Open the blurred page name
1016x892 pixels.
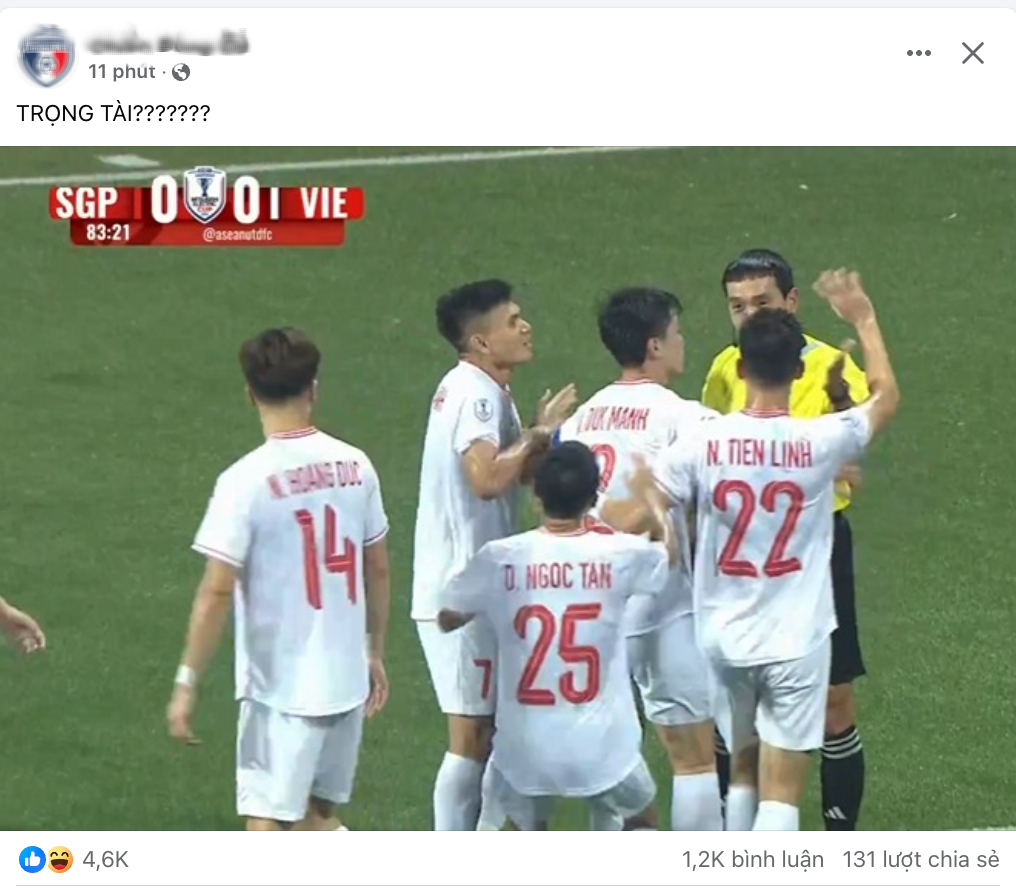pos(167,44)
